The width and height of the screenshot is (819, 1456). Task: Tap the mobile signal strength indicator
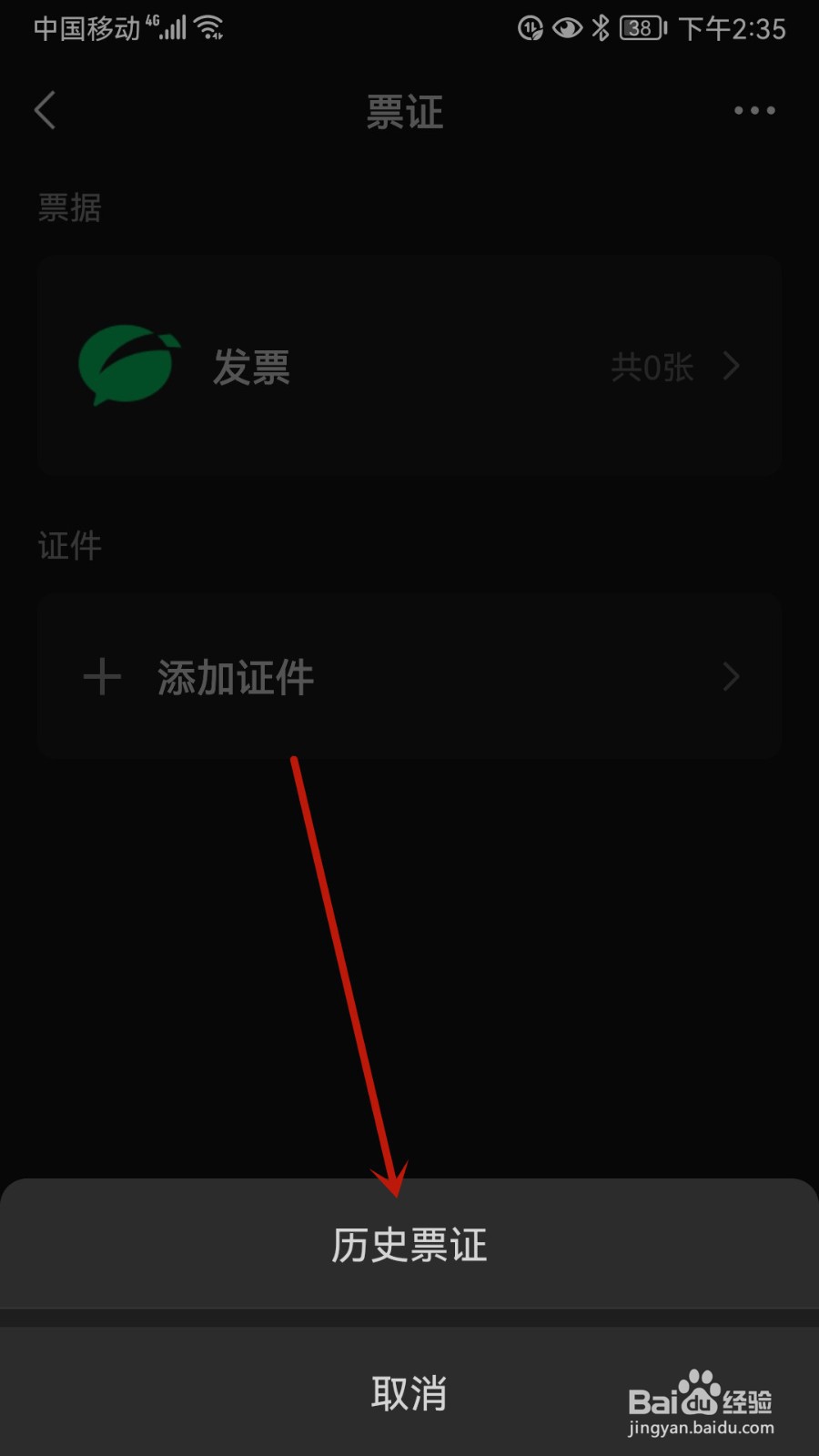tap(169, 28)
